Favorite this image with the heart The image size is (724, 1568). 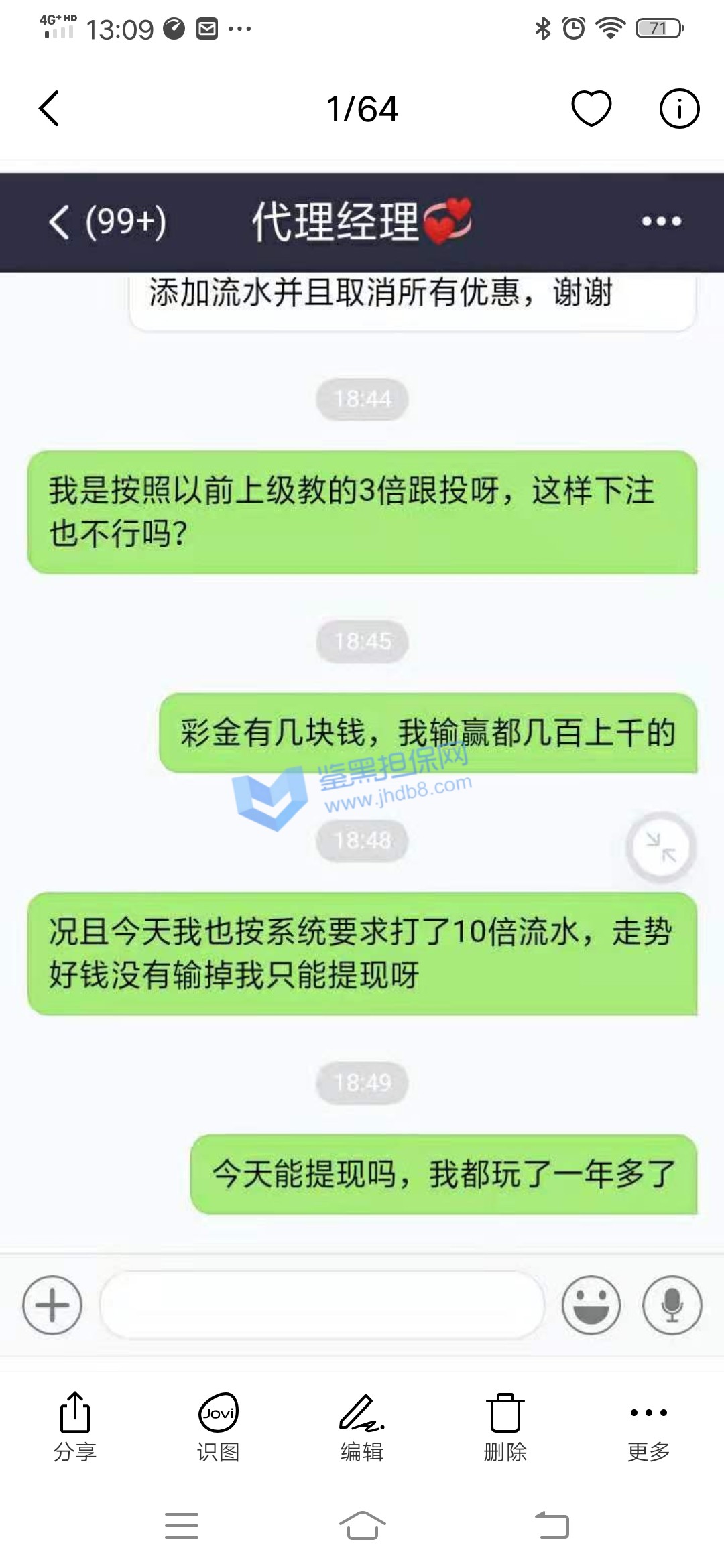coord(591,109)
